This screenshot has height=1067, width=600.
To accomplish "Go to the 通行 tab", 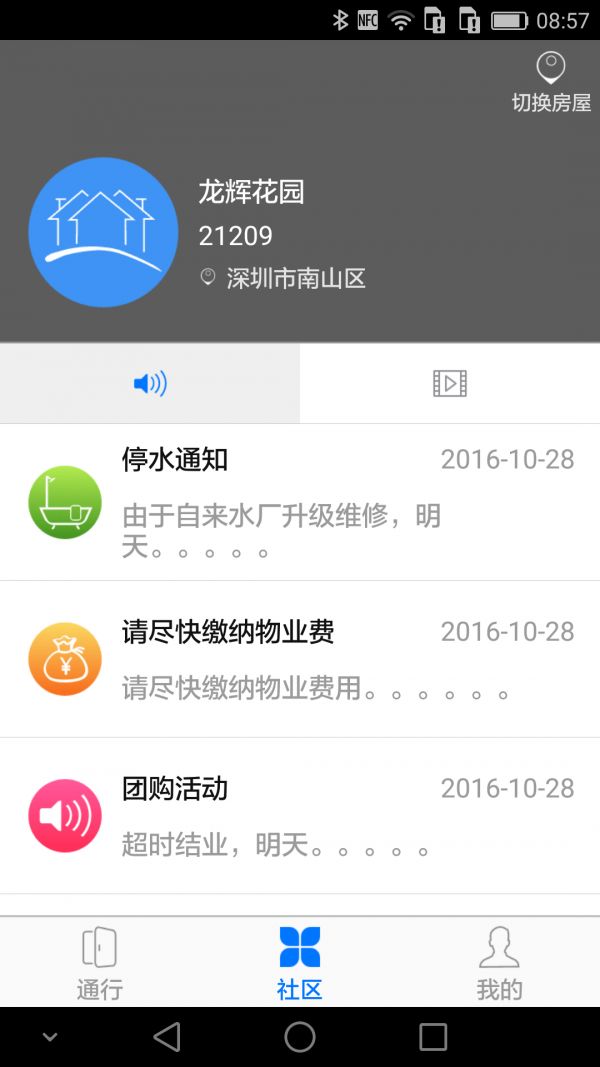I will pyautogui.click(x=99, y=962).
